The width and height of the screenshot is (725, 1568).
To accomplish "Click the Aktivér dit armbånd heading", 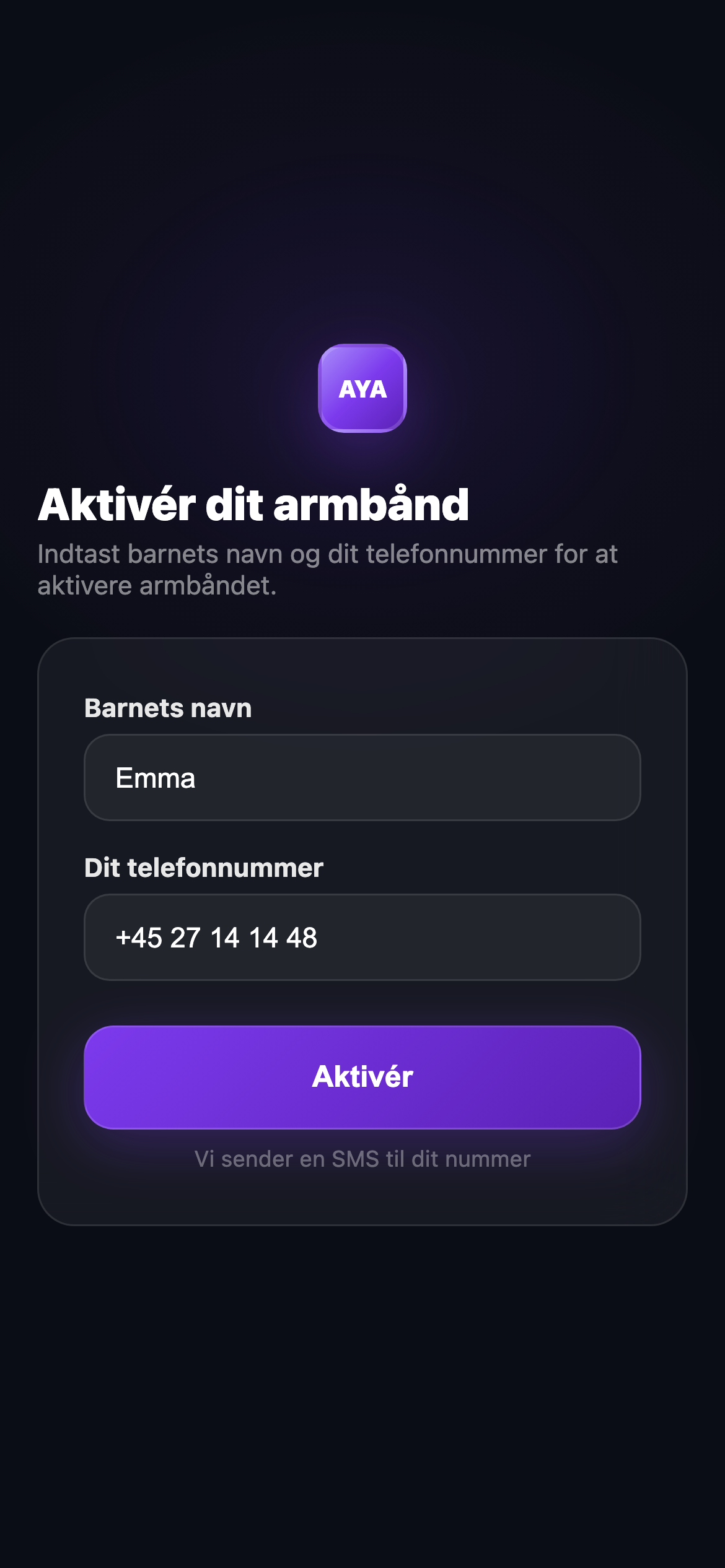I will coord(254,505).
